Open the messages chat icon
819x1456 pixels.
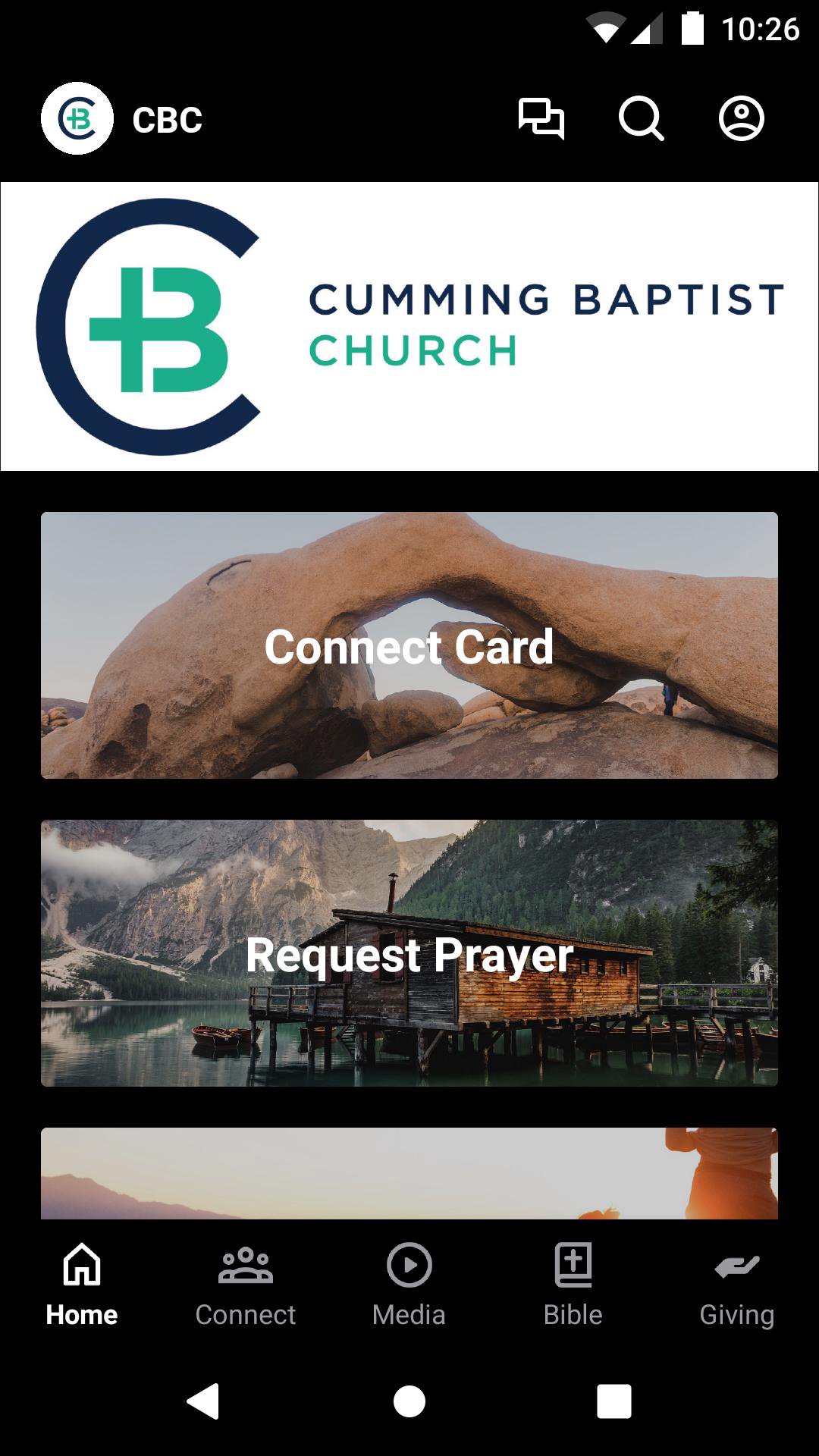(x=541, y=118)
